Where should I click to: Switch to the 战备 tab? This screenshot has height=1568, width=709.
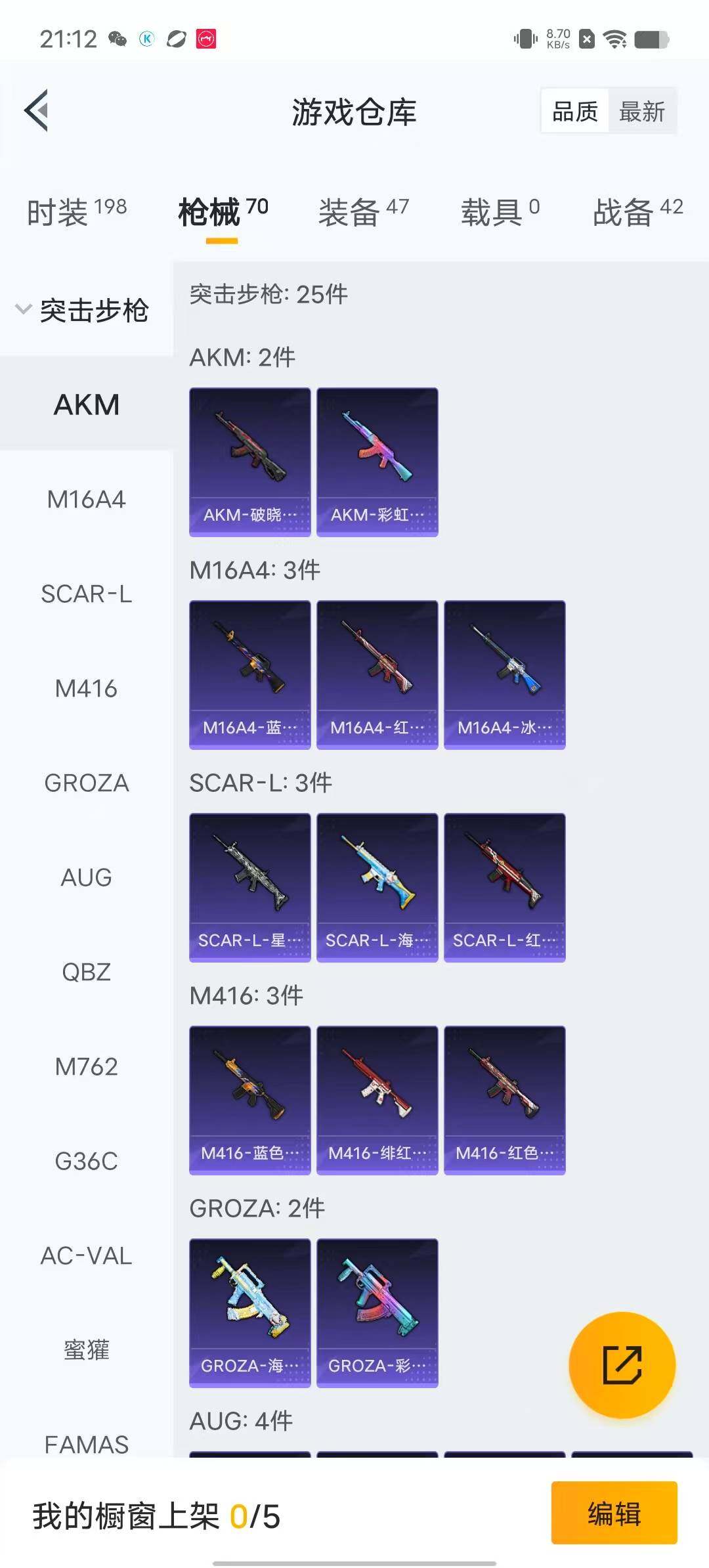click(638, 211)
